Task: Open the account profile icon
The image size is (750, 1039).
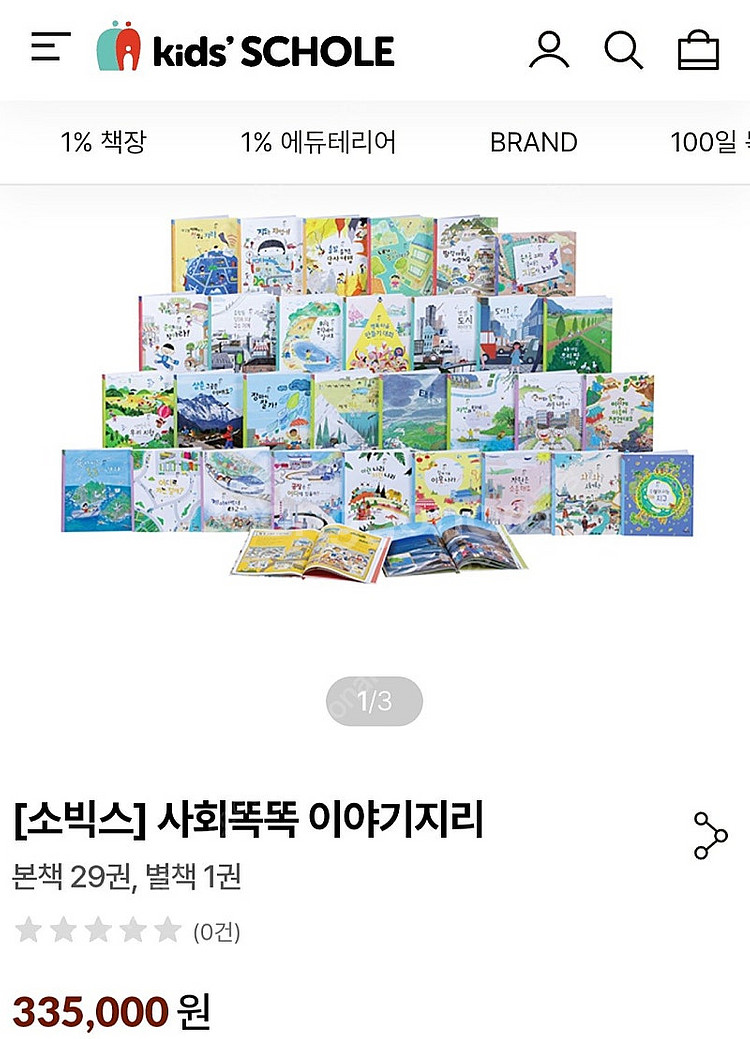Action: click(548, 48)
